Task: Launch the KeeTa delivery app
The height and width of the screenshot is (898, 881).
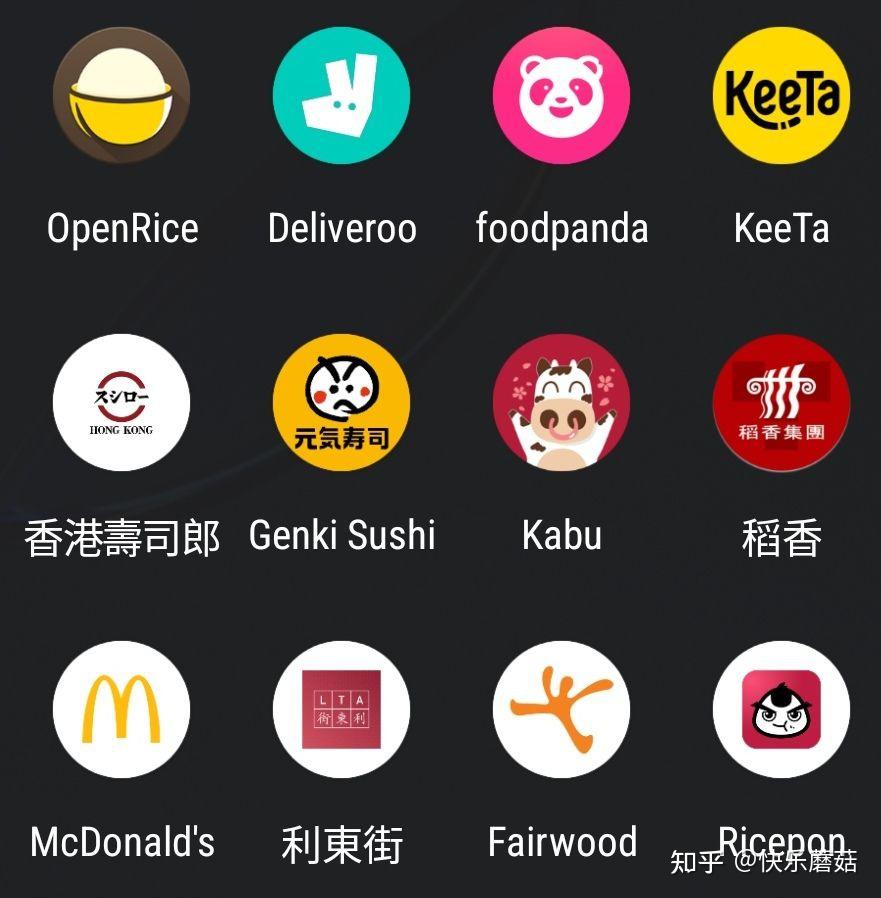Action: [x=781, y=95]
